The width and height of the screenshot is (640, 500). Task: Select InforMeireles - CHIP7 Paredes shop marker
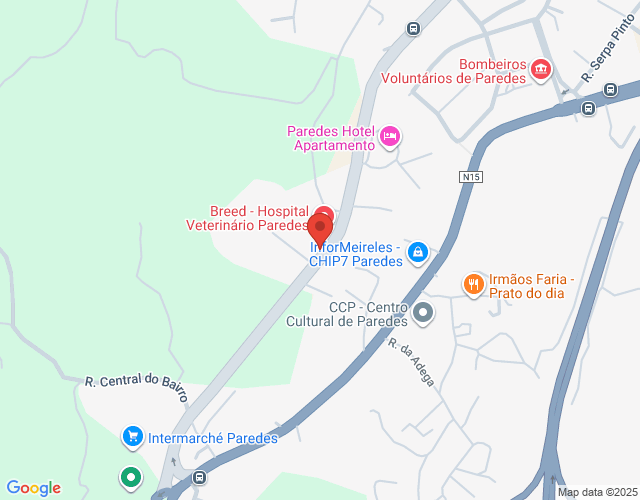coord(418,252)
